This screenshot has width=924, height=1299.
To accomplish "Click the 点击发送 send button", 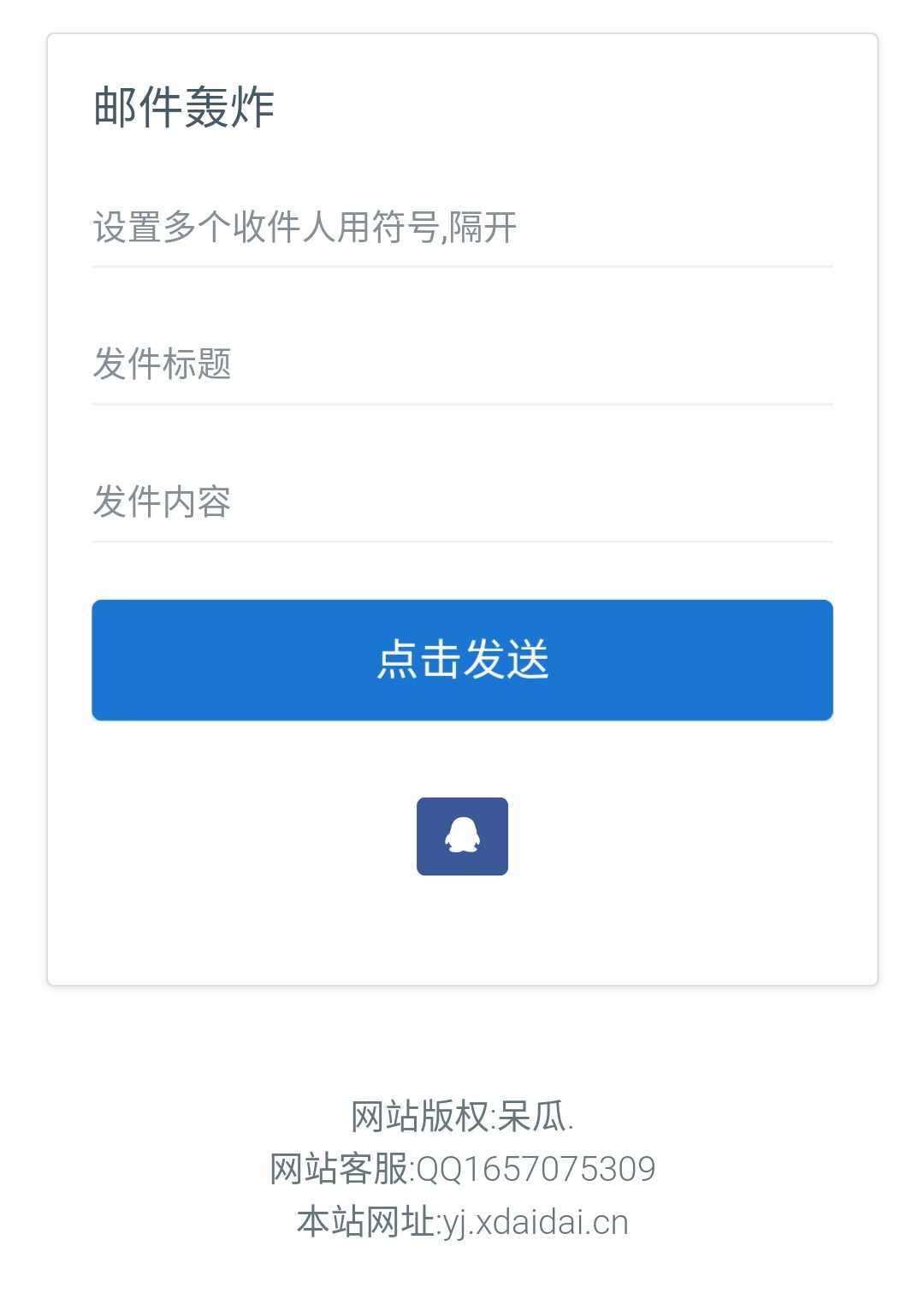I will [462, 660].
